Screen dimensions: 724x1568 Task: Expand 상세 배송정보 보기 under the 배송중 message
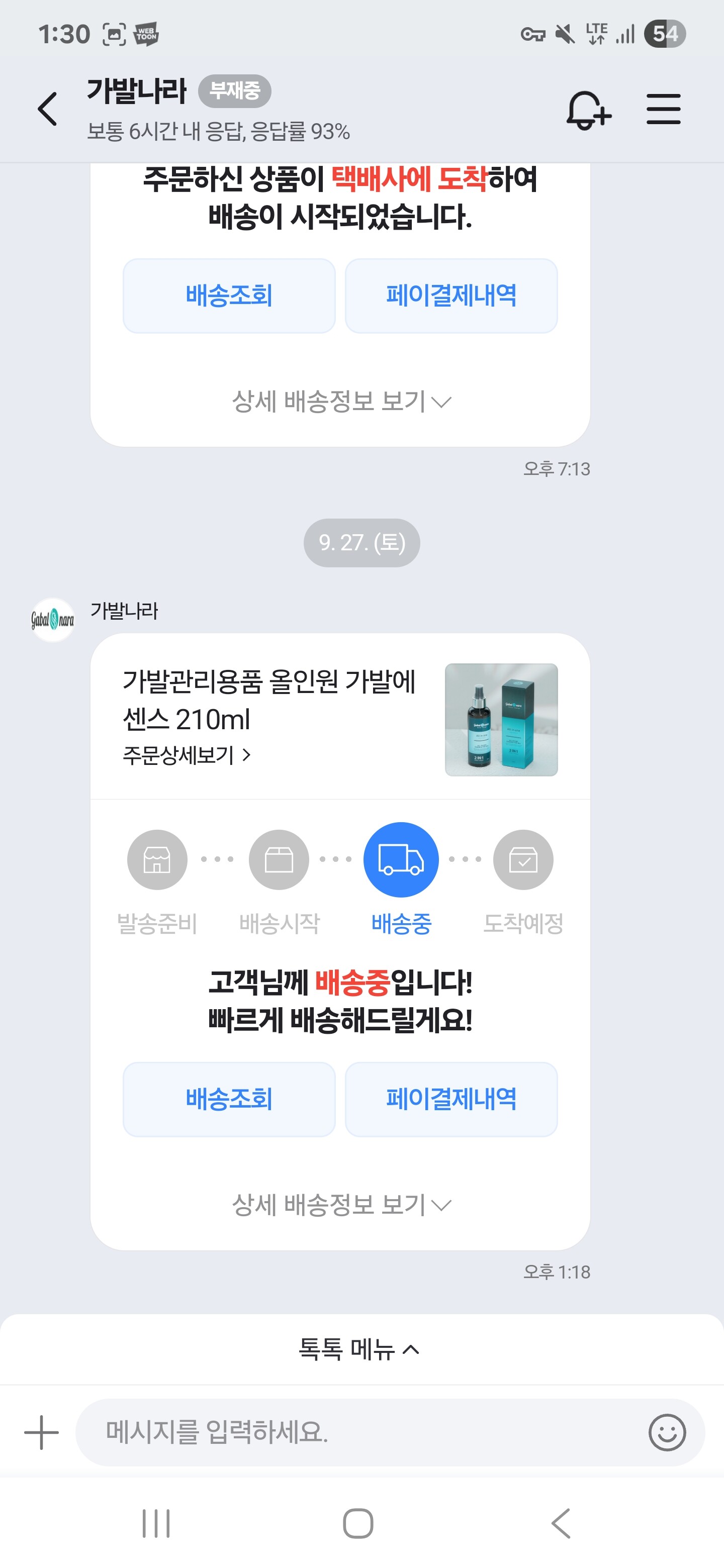pos(340,1205)
